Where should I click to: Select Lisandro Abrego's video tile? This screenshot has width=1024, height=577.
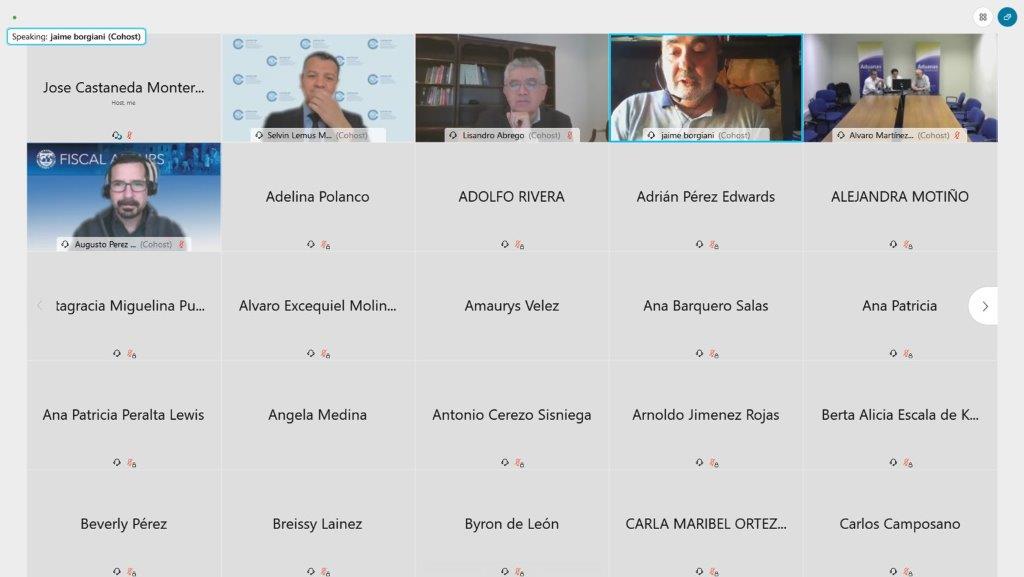[511, 88]
